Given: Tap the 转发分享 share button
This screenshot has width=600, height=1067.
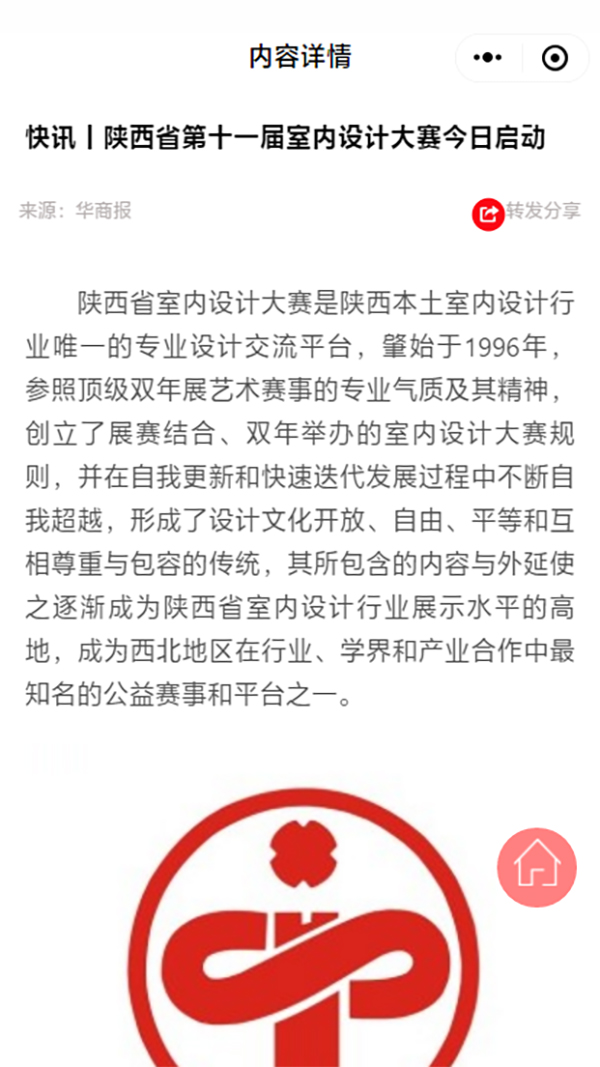Looking at the screenshot, I should [527, 212].
